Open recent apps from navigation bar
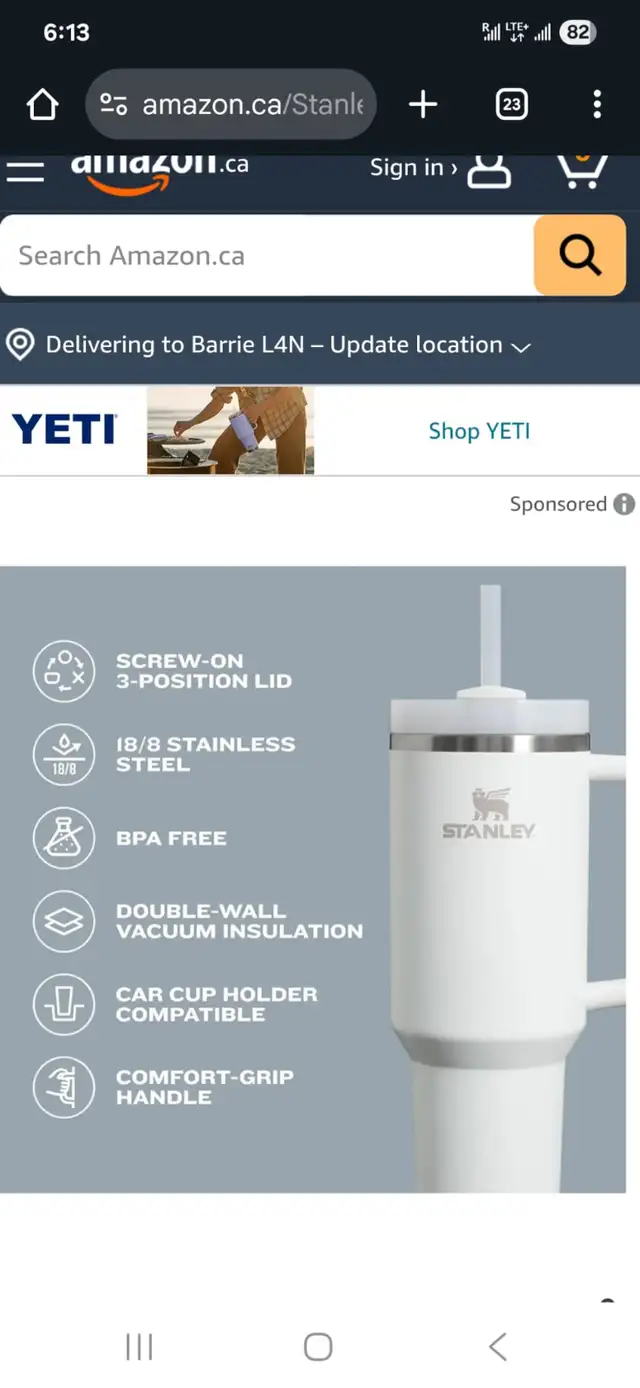Viewport: 640px width, 1388px height. coord(139,1347)
